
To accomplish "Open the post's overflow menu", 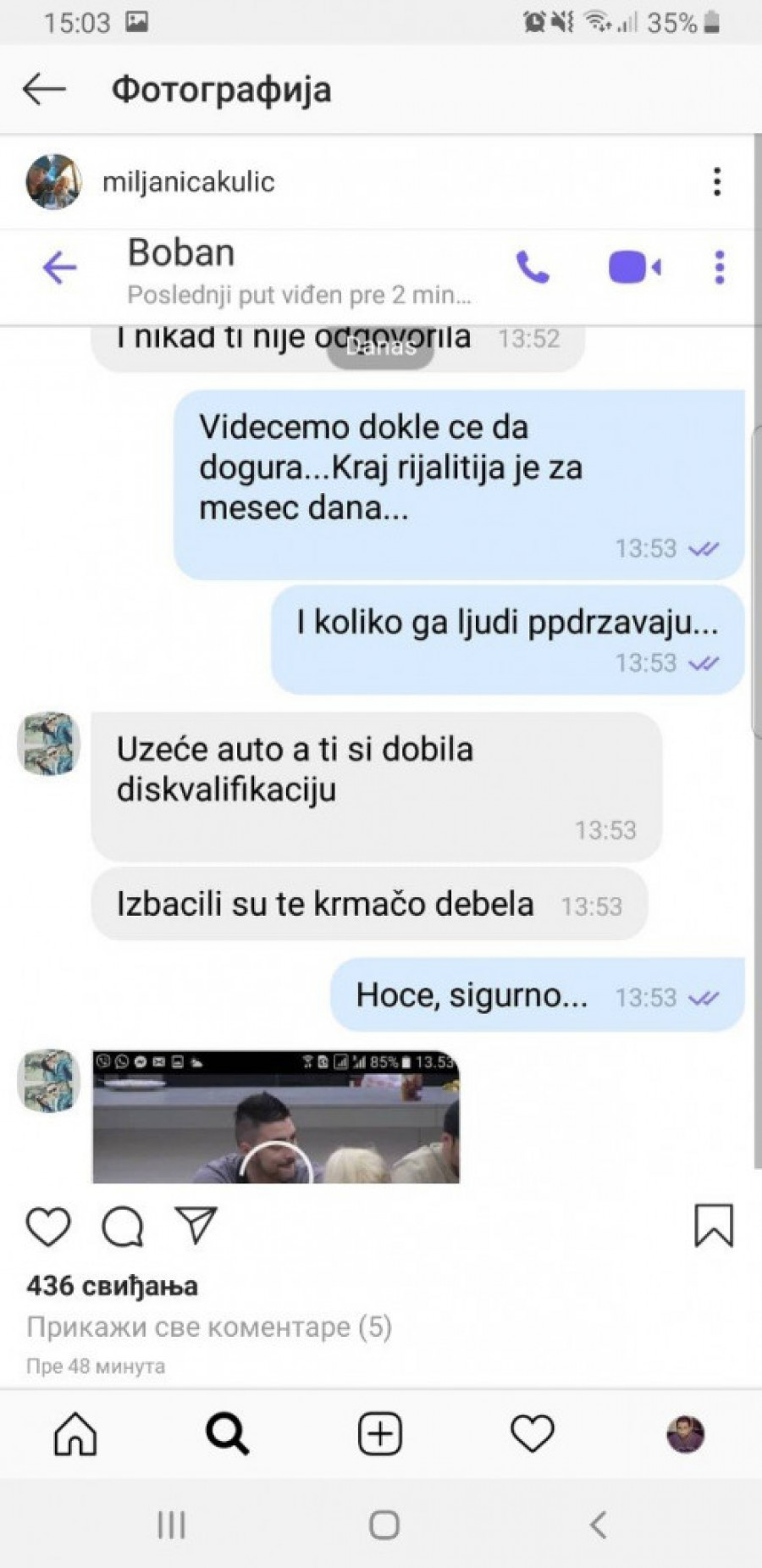I will [x=717, y=181].
